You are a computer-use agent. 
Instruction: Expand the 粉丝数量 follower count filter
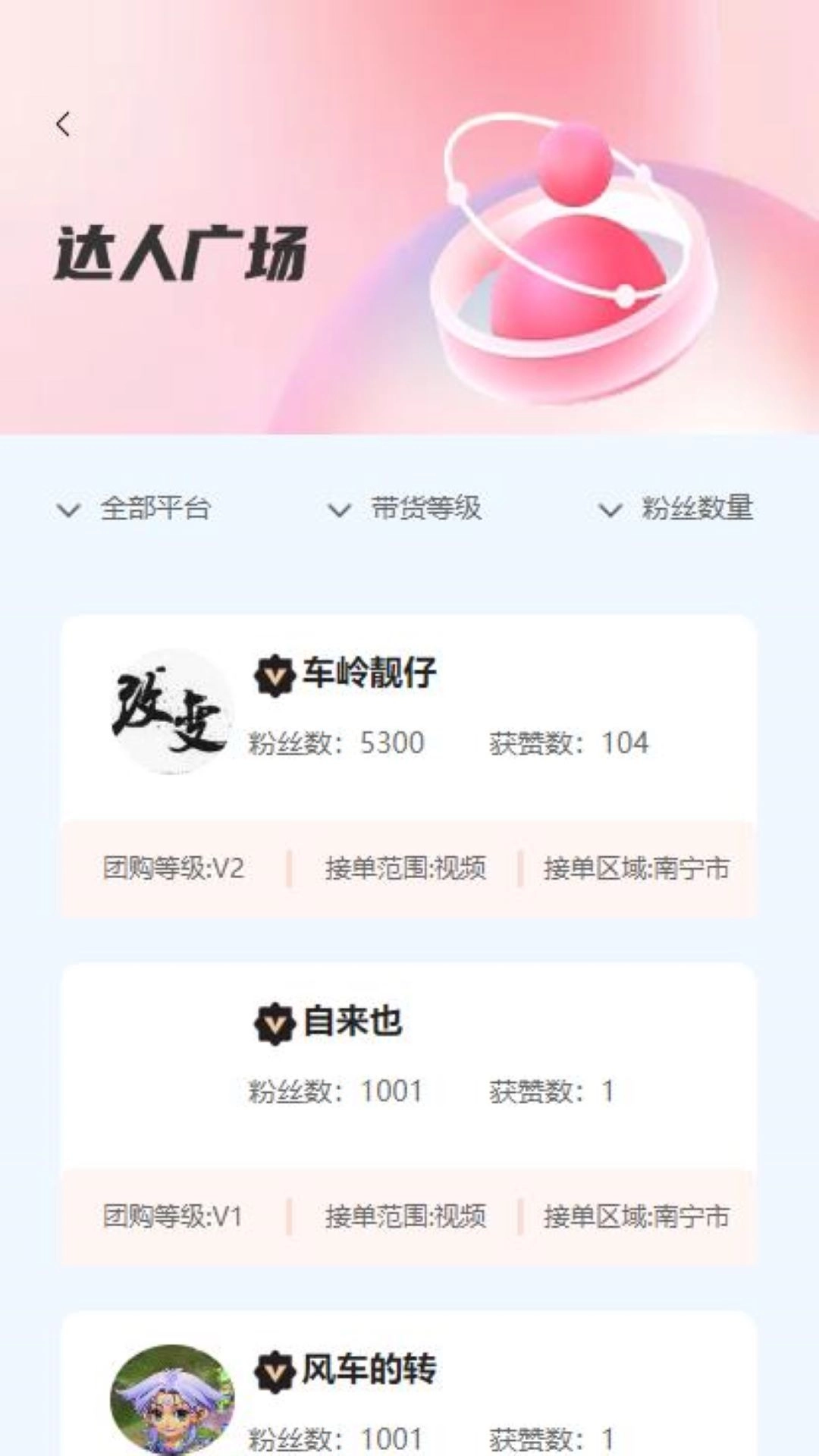tap(676, 508)
